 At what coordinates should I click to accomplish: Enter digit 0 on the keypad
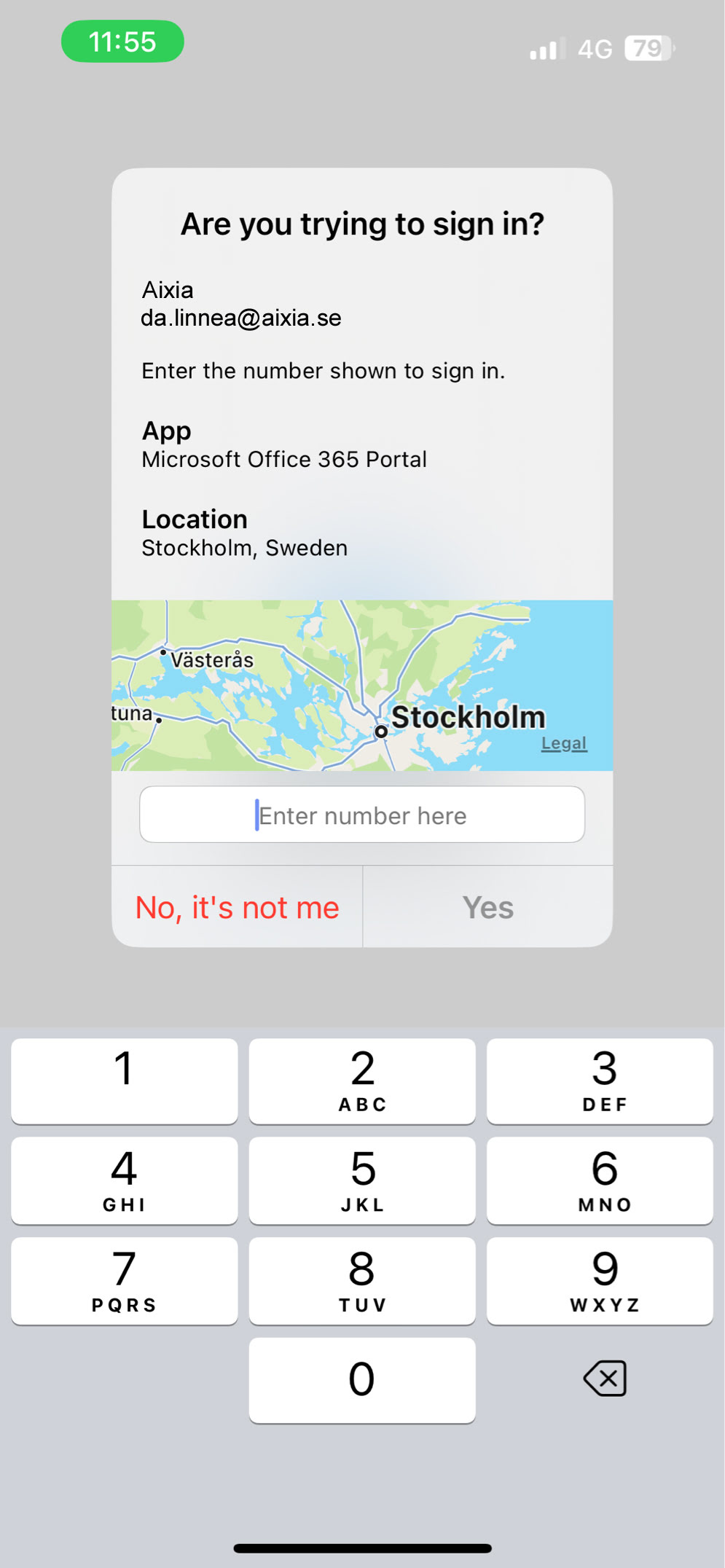[362, 1379]
